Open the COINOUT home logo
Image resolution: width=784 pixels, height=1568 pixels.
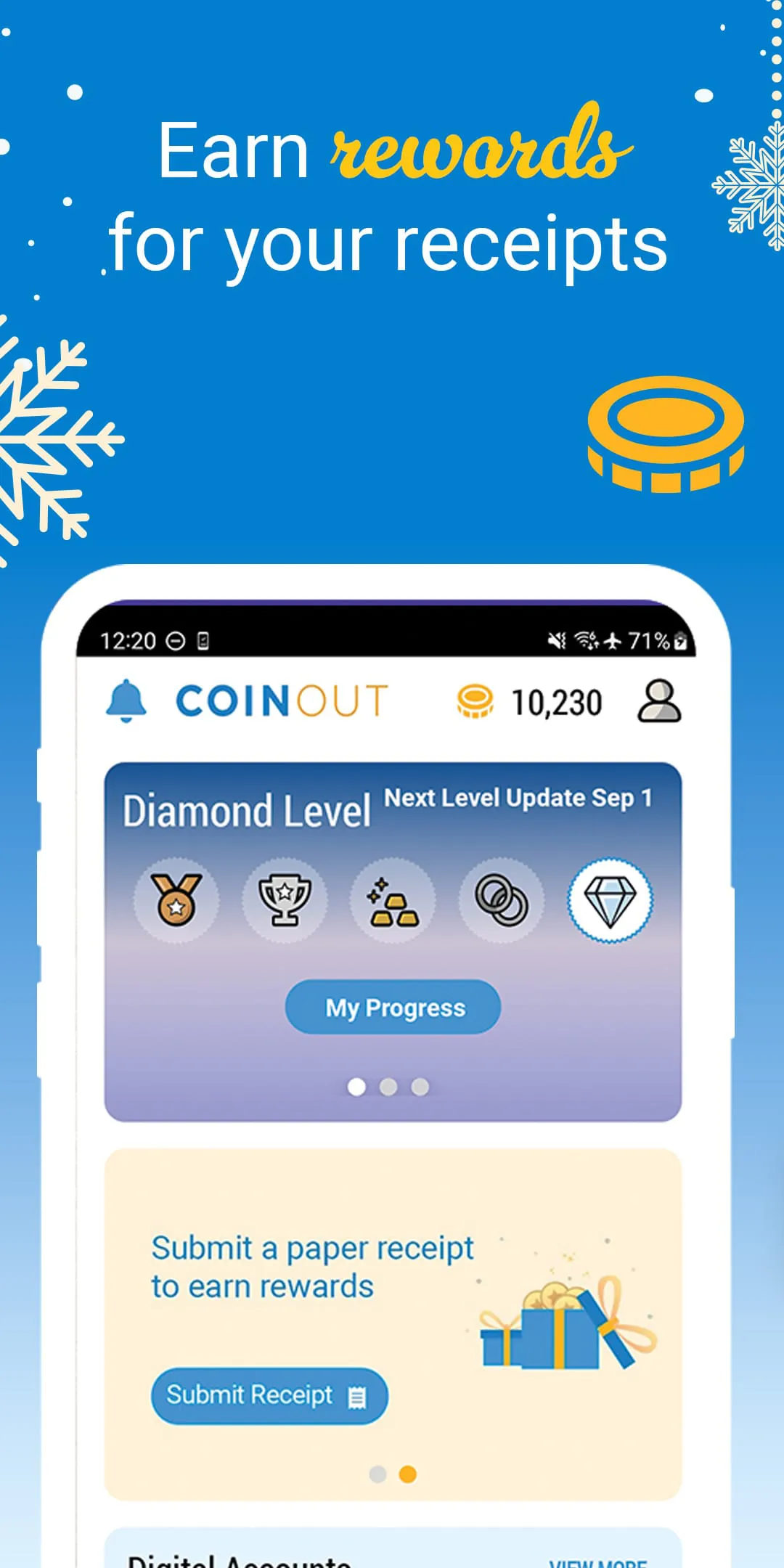coord(282,699)
